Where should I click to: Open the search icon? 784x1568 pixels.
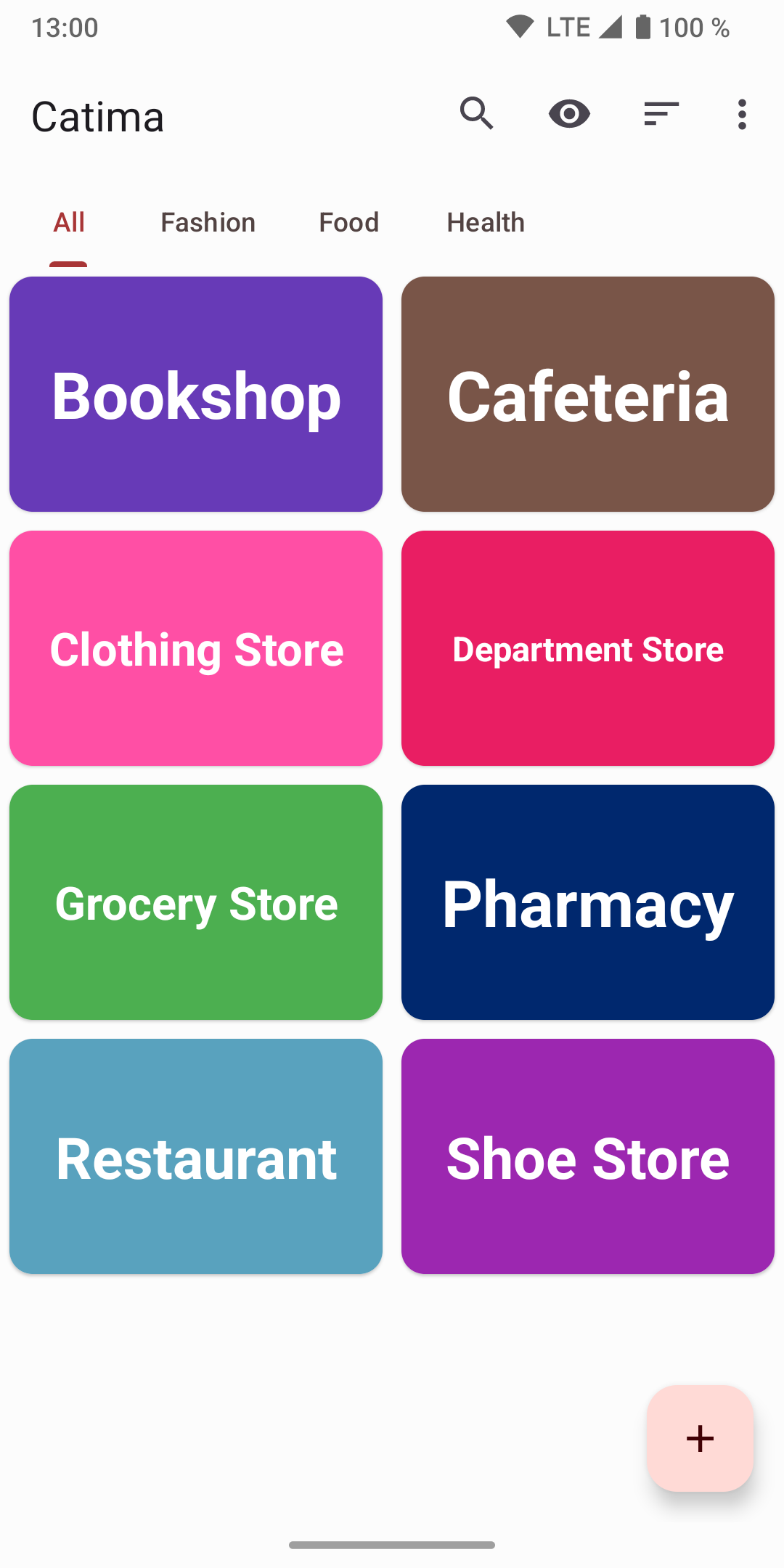[x=476, y=114]
